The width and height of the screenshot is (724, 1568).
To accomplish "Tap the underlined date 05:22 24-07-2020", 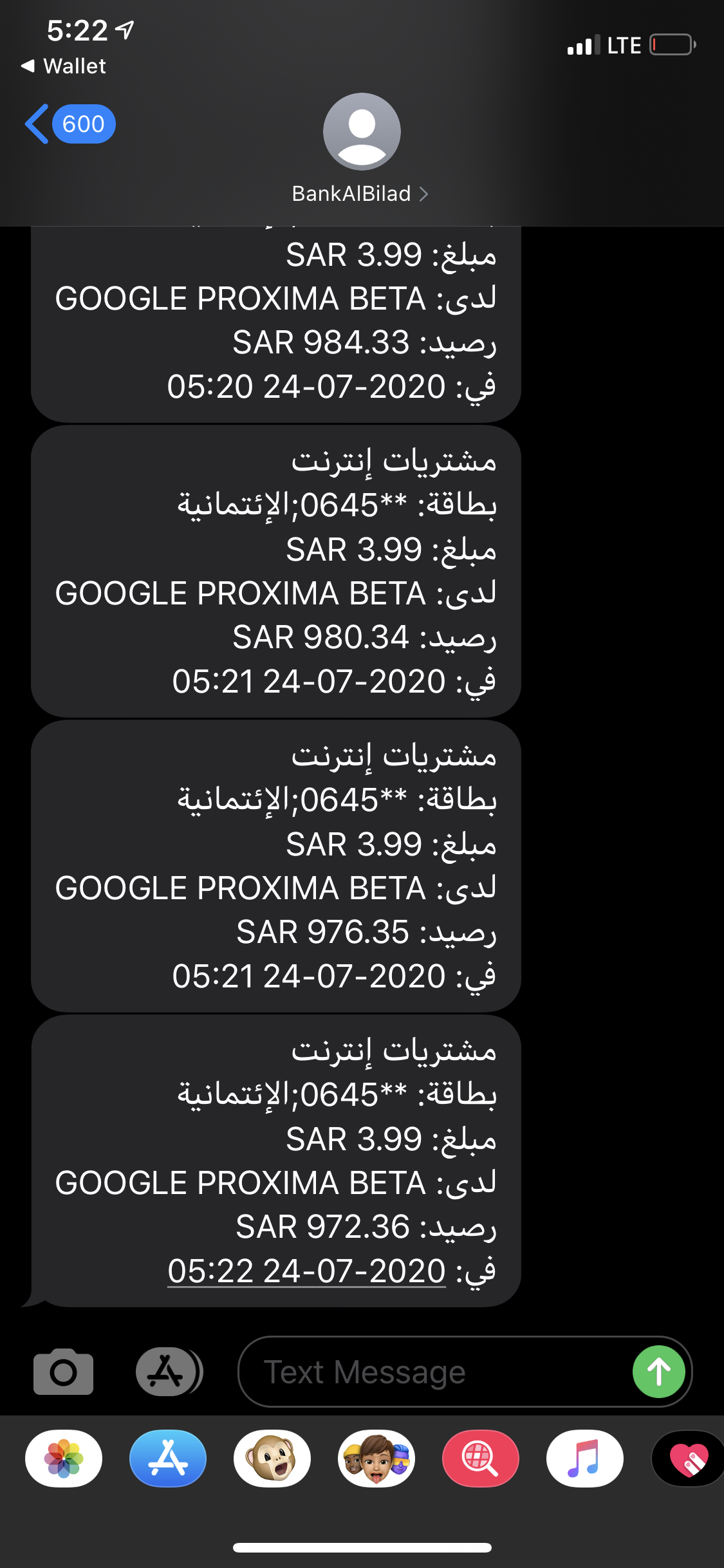I will [x=306, y=1271].
